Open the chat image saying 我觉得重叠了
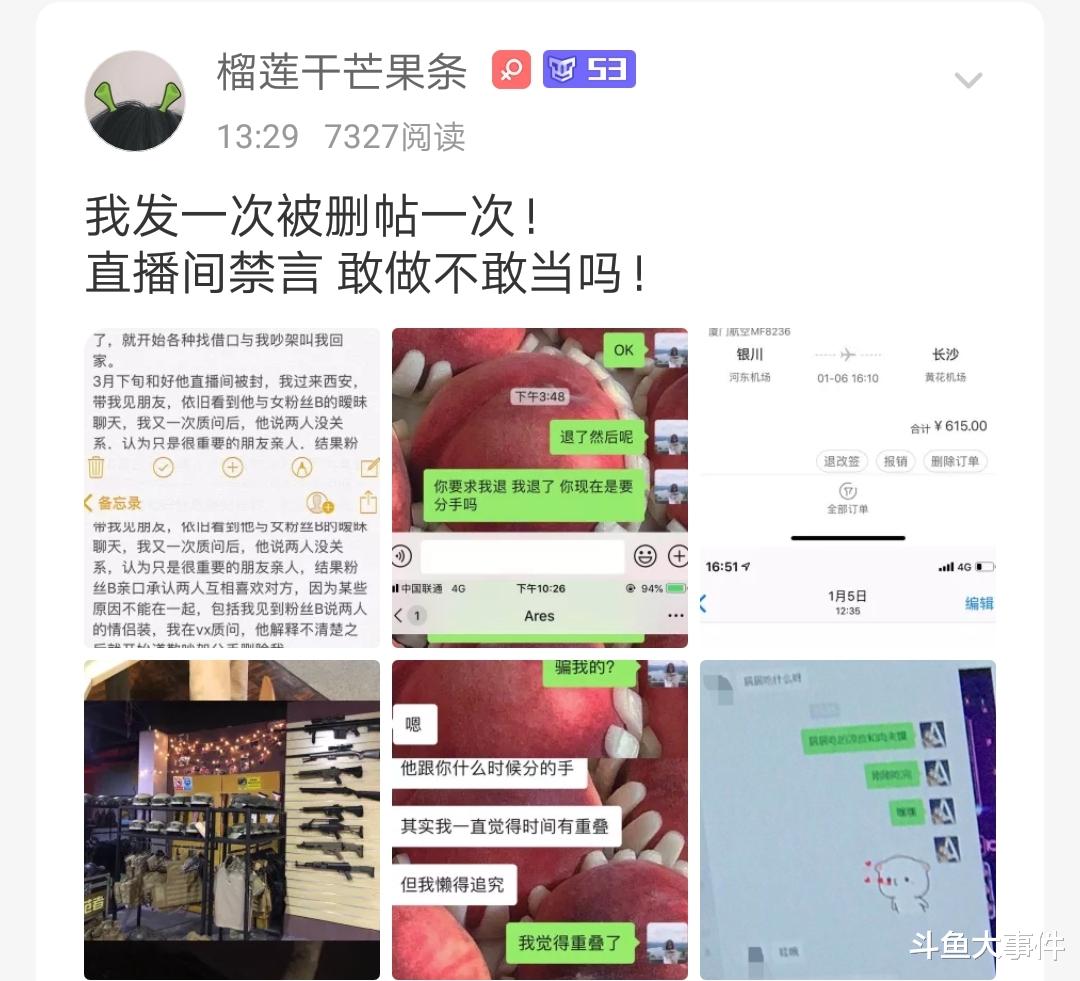 [540, 820]
